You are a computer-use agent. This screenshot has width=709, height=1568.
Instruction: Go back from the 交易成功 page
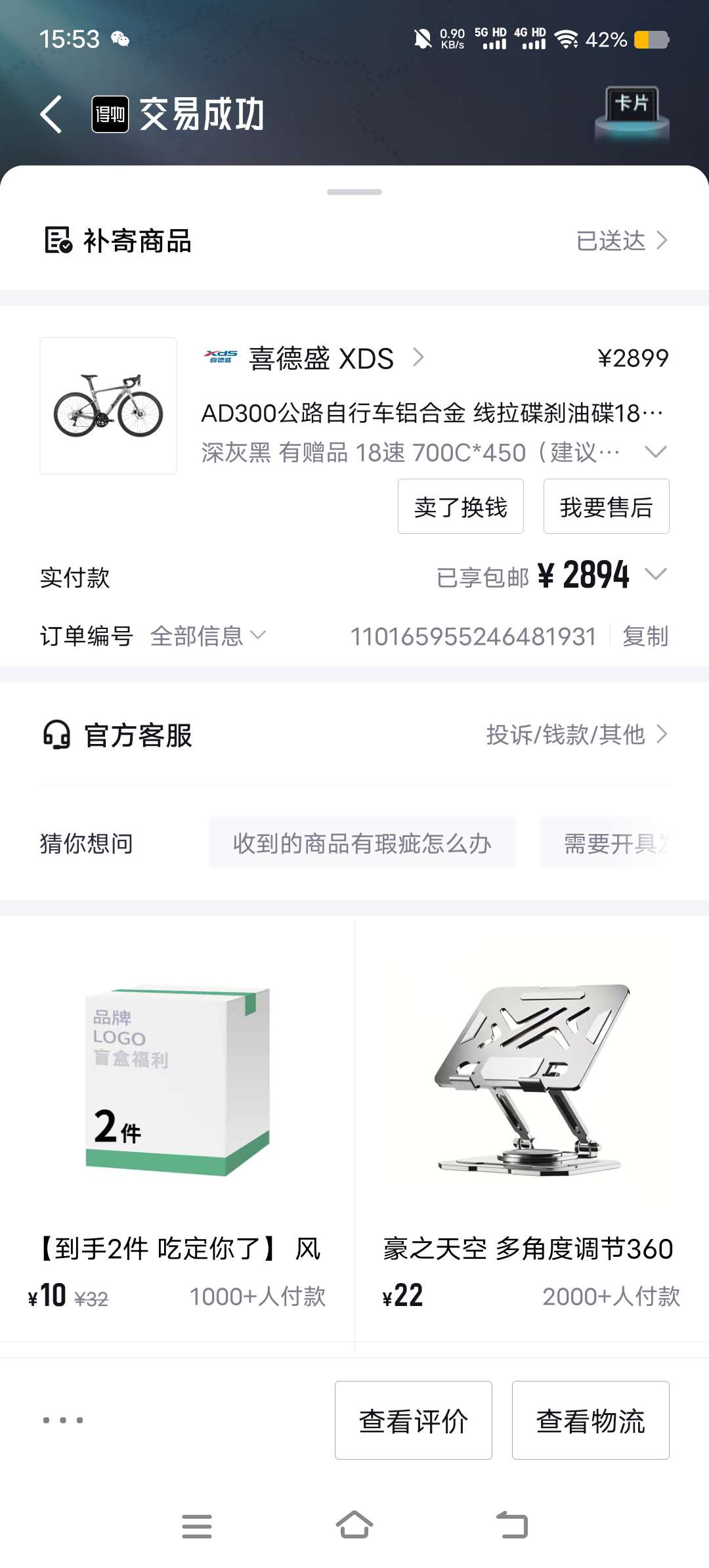coord(51,114)
